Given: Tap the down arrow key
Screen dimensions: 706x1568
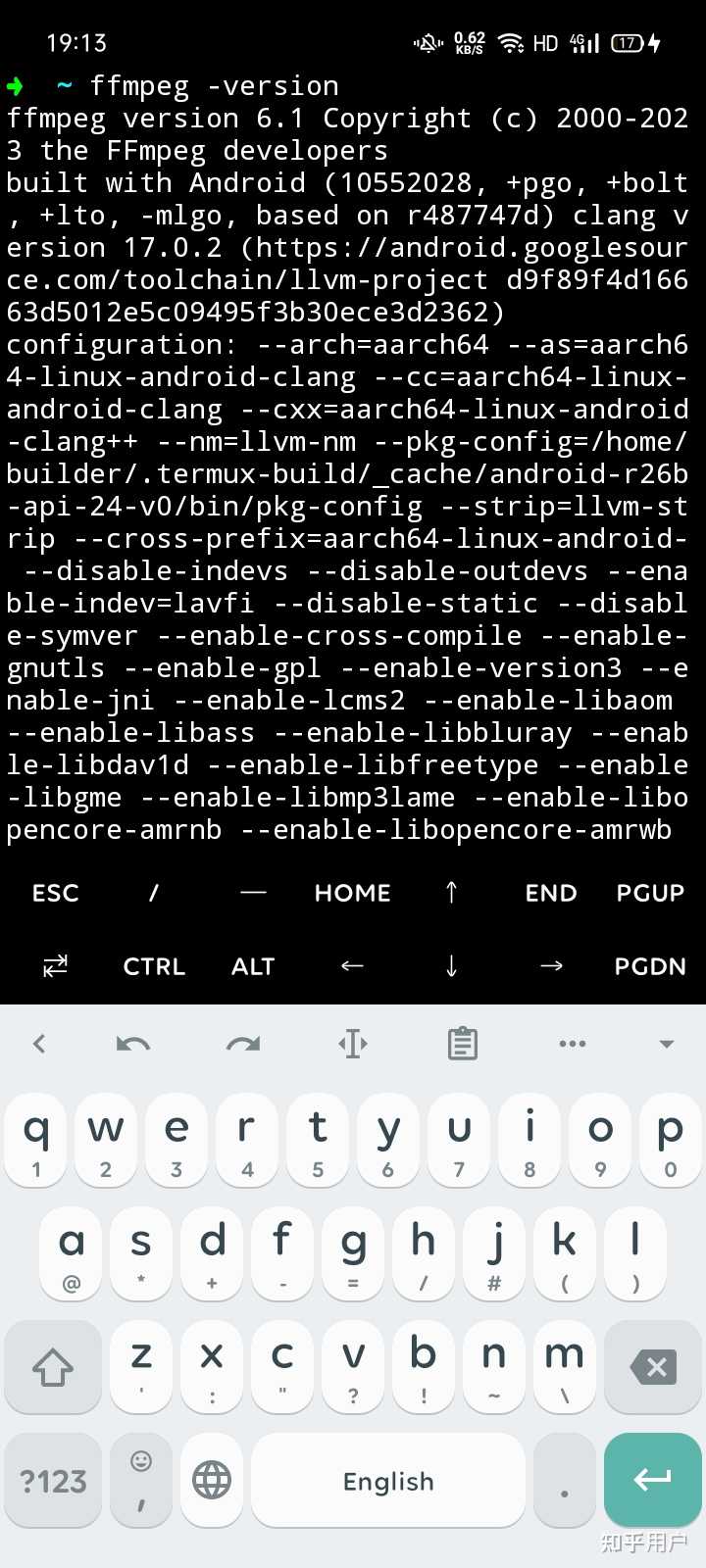Looking at the screenshot, I should [451, 966].
